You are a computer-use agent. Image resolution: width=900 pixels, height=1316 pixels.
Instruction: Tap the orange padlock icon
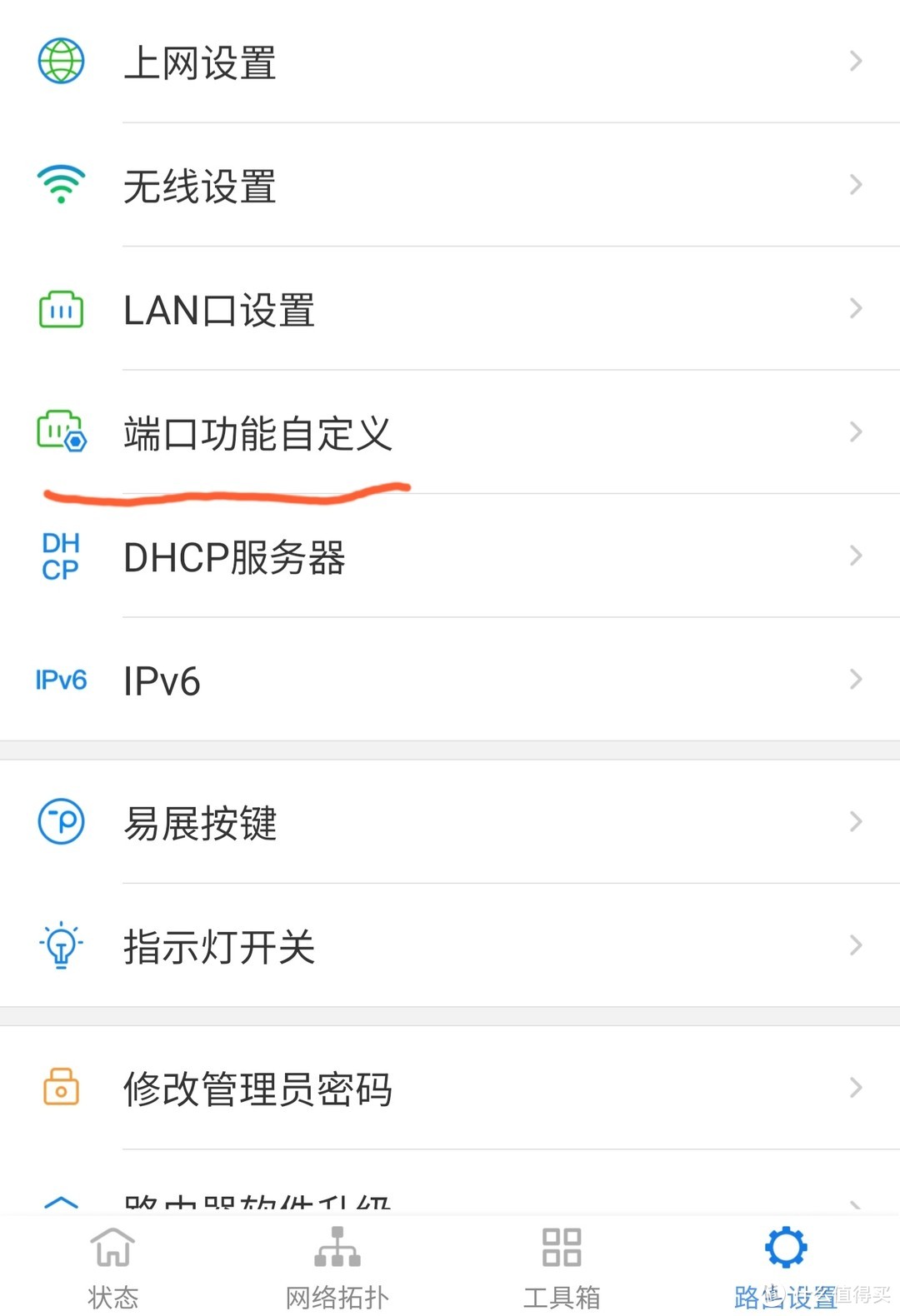(60, 1087)
